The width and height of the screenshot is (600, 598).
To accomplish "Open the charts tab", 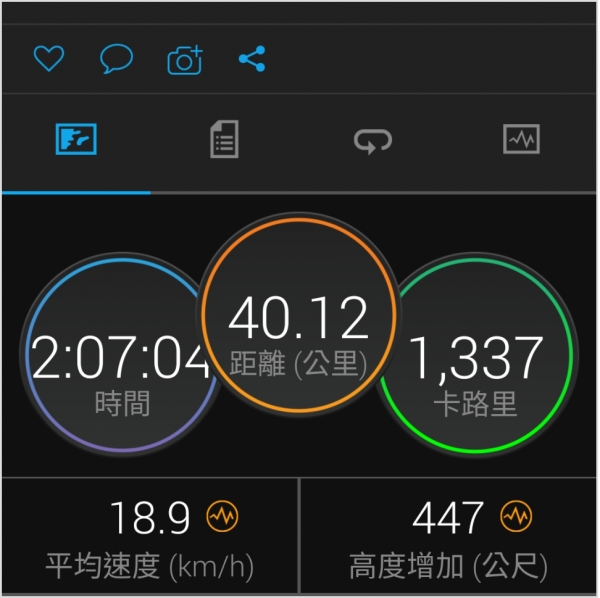I will (x=522, y=141).
